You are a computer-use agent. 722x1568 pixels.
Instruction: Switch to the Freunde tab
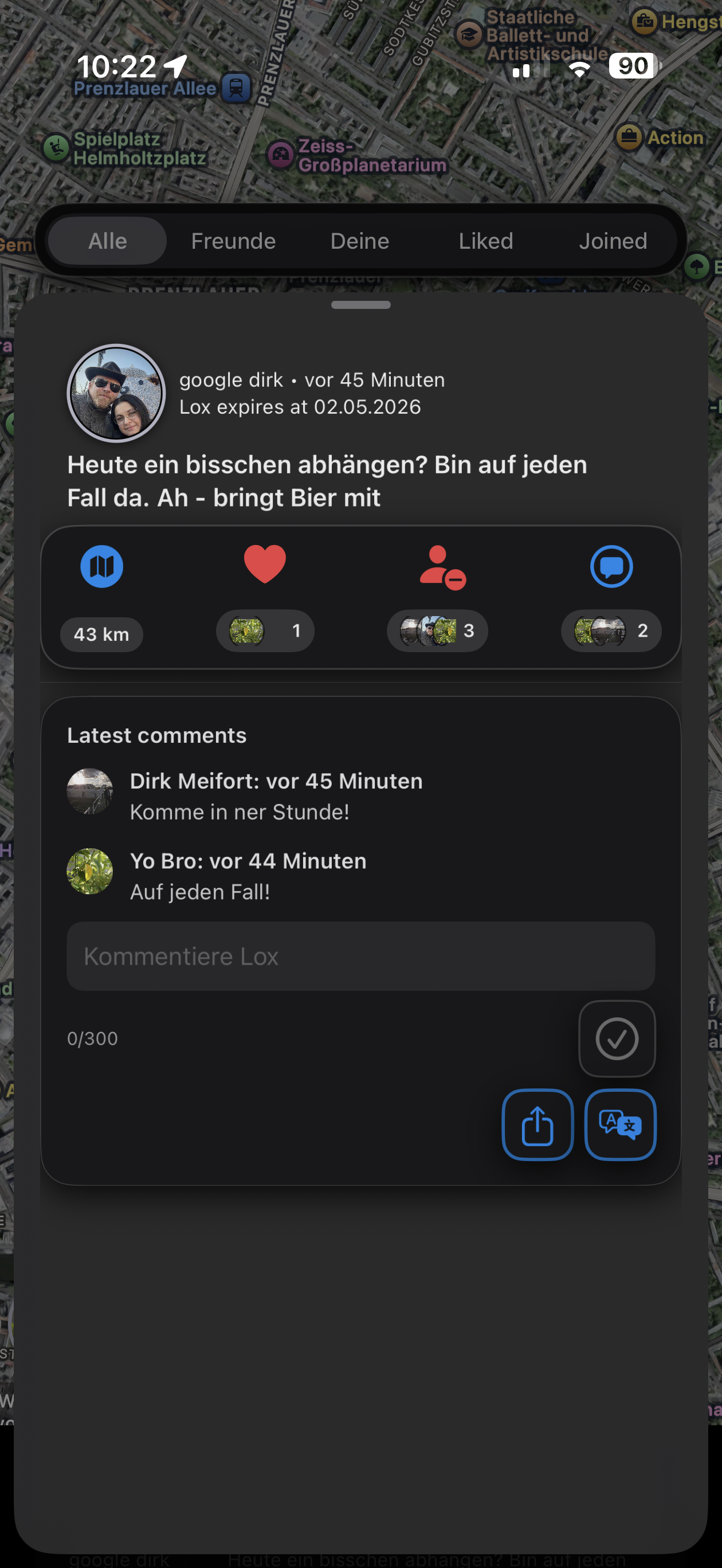tap(233, 241)
